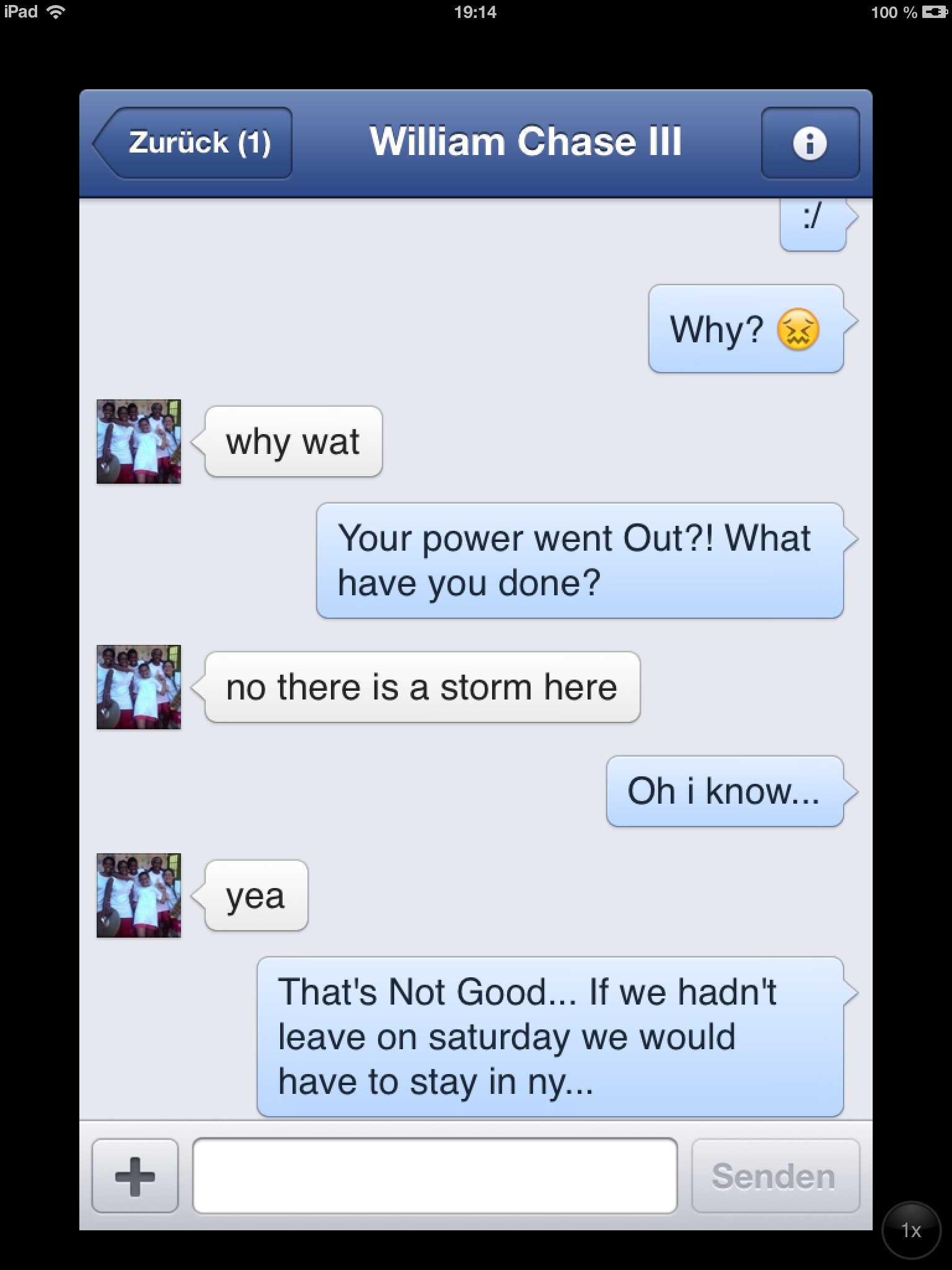This screenshot has width=952, height=1270.
Task: Focus the message text field
Action: point(434,1176)
